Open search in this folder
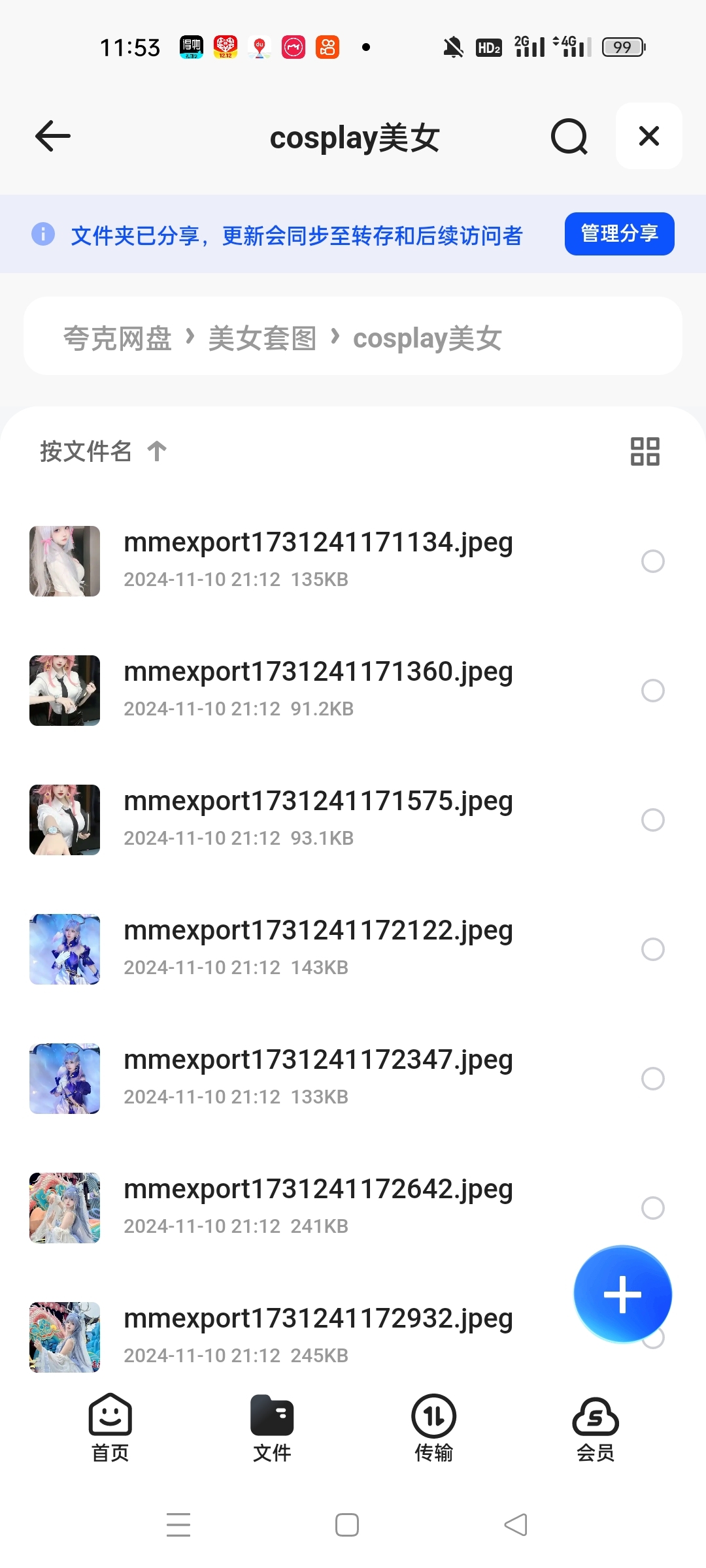This screenshot has height=1568, width=706. coord(569,137)
